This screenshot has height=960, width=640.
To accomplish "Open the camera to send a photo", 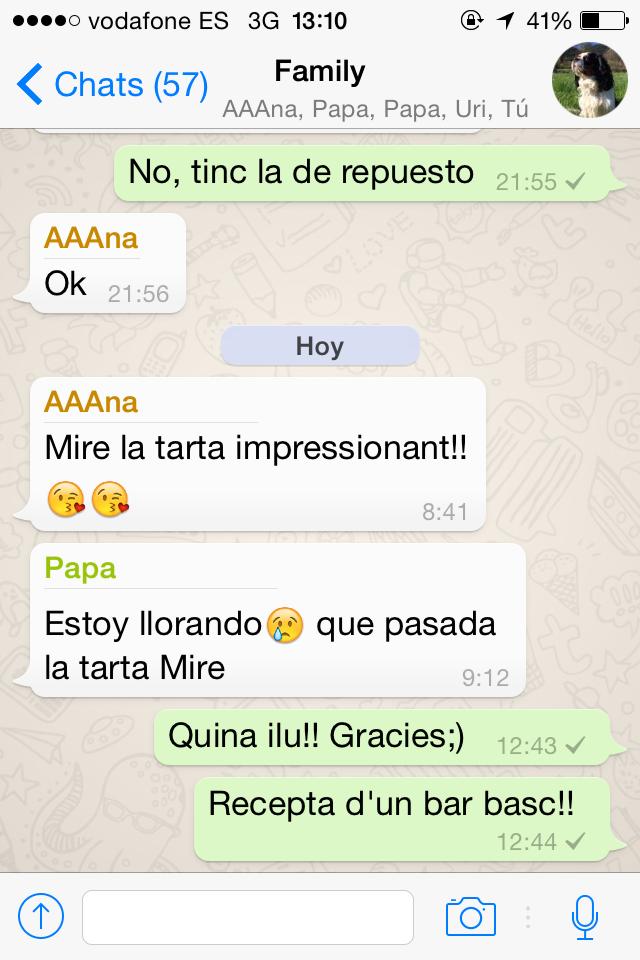I will 470,916.
